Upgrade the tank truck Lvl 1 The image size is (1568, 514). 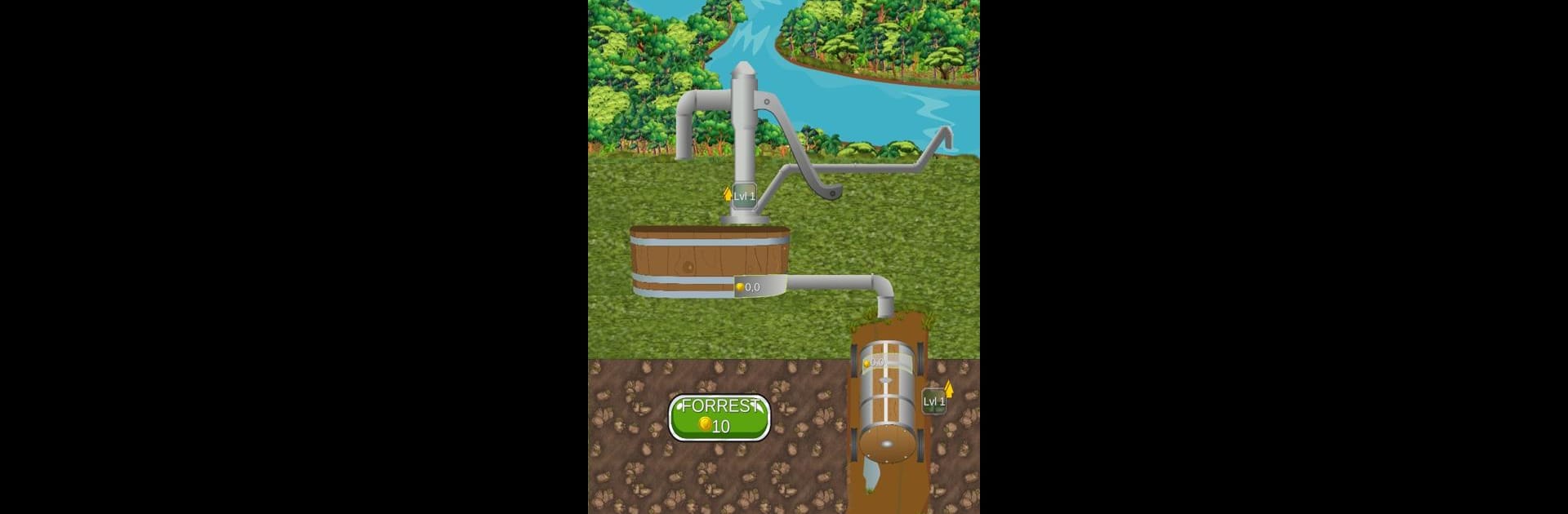(x=934, y=401)
